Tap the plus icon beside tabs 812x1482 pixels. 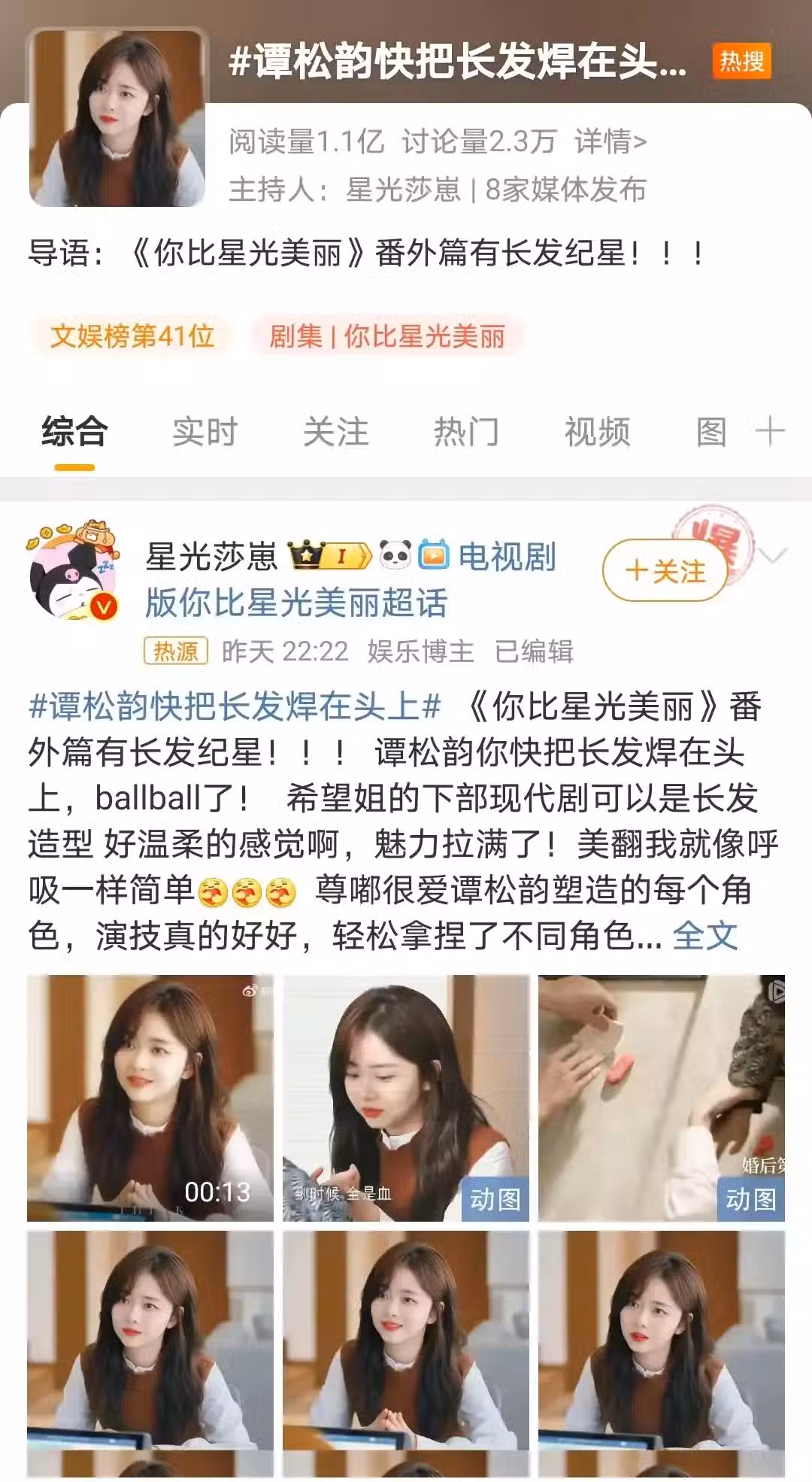(770, 433)
